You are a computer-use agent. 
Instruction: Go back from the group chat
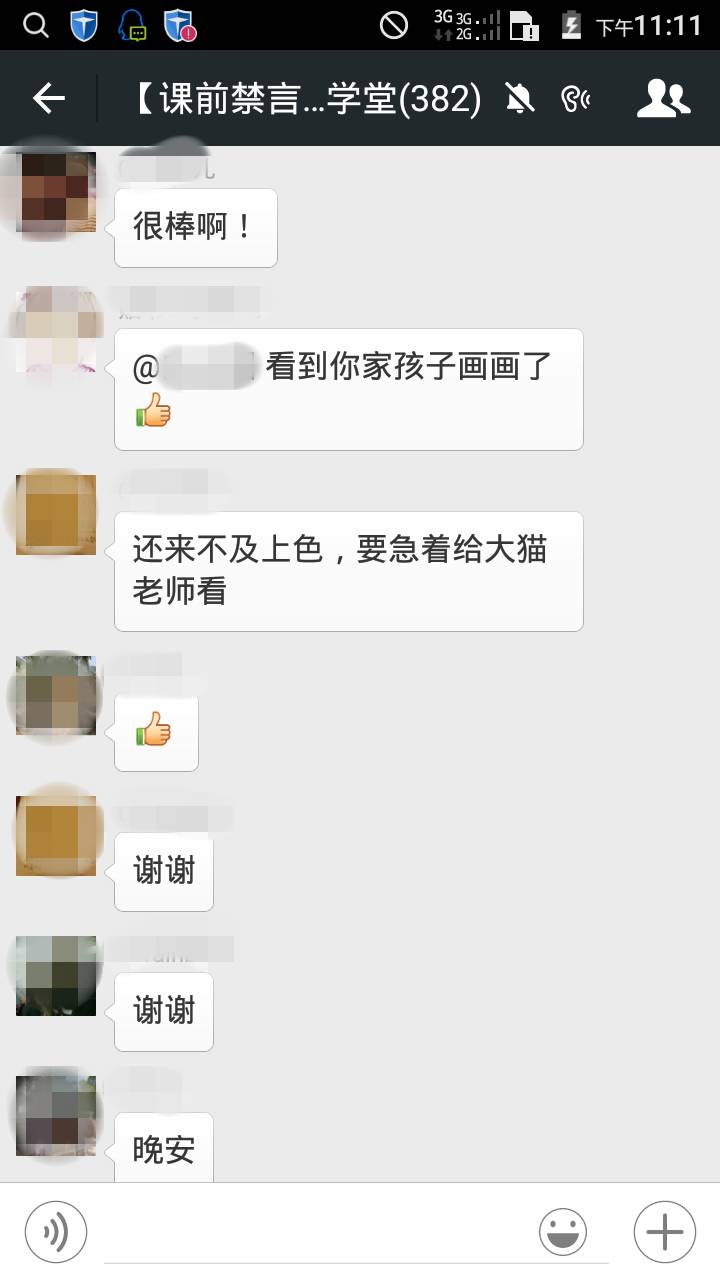(48, 98)
